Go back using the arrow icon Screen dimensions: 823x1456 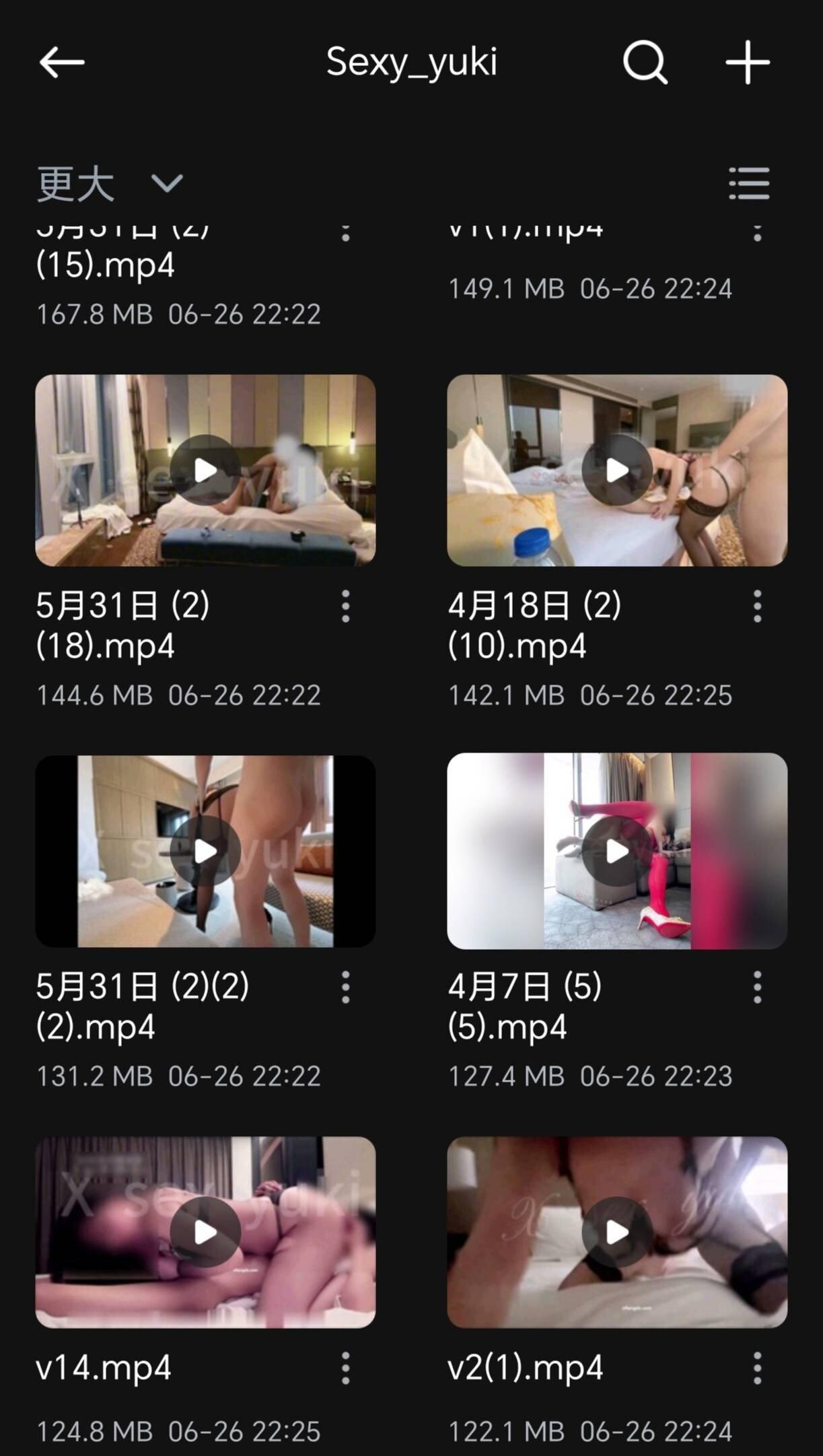click(x=62, y=63)
